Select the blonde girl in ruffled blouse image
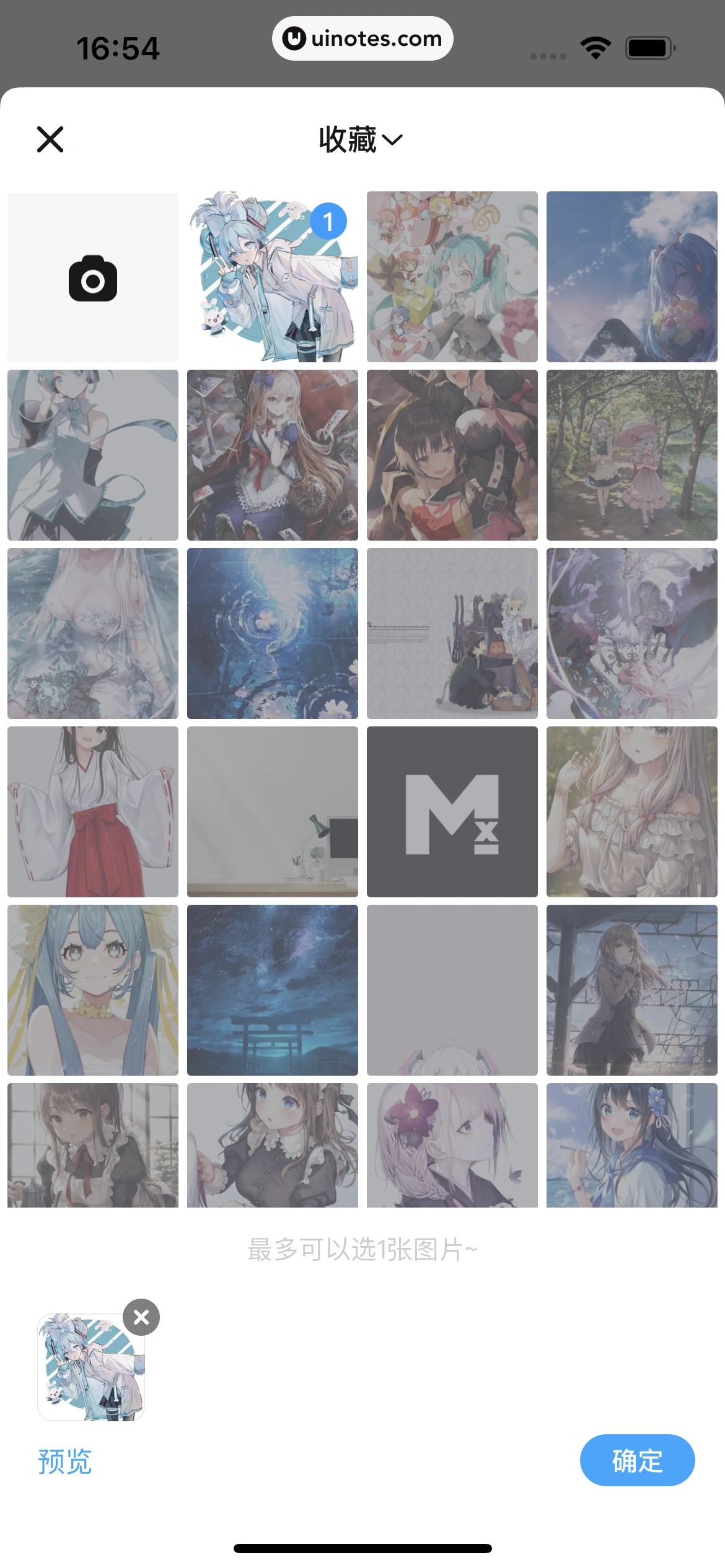The width and height of the screenshot is (725, 1568). pyautogui.click(x=632, y=812)
